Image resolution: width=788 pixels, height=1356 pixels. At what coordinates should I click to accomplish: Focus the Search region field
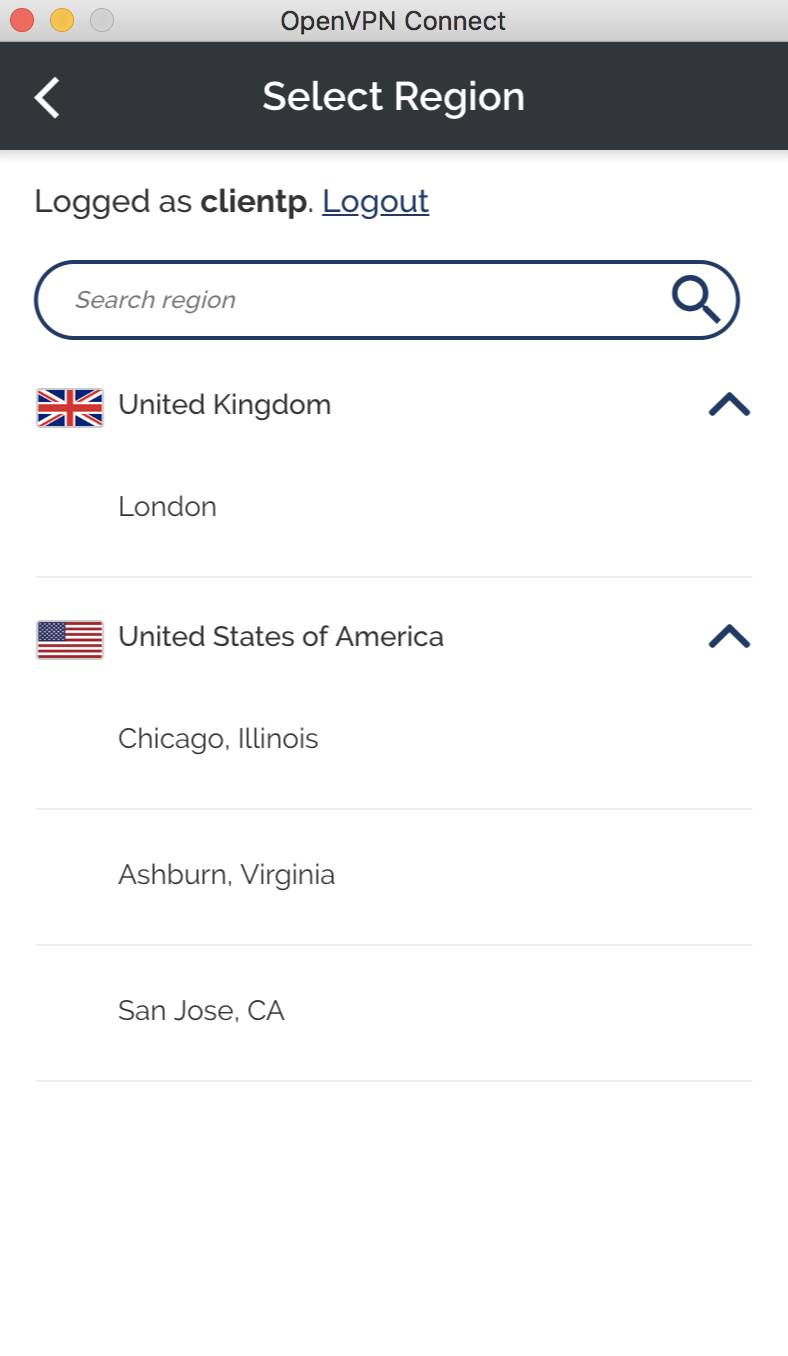[x=387, y=300]
